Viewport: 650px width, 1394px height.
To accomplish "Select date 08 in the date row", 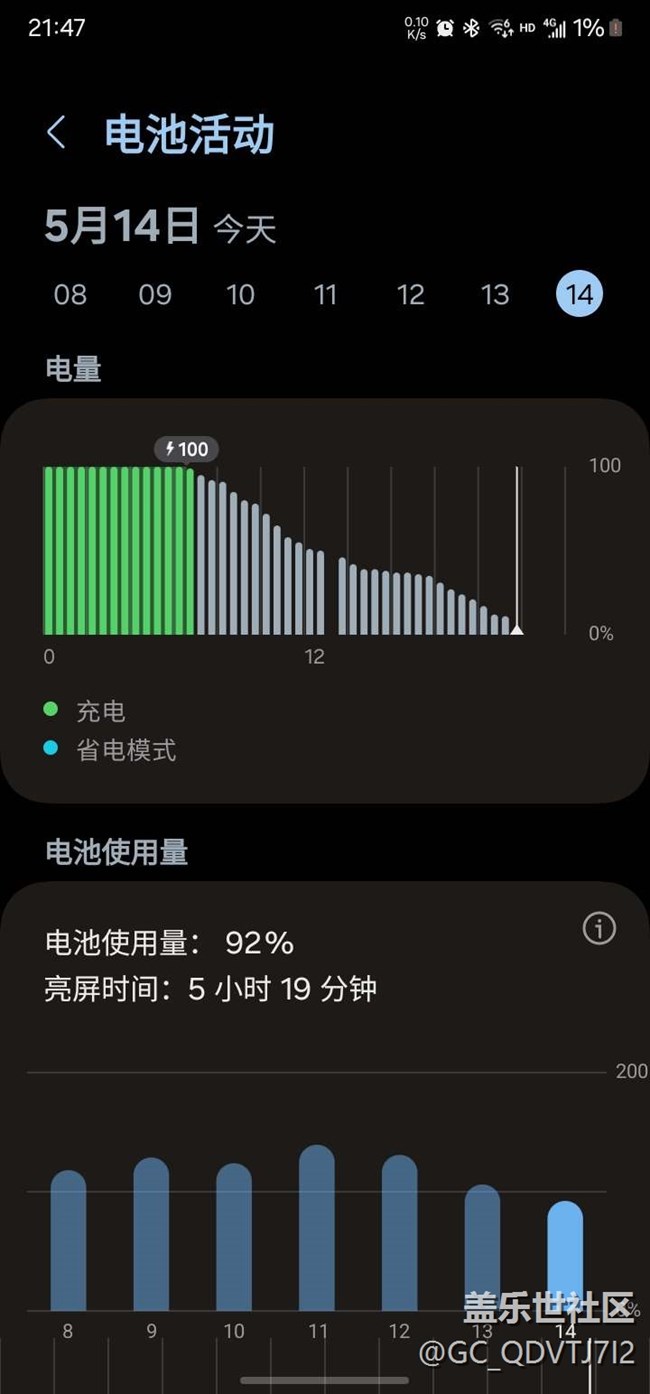I will 70,294.
